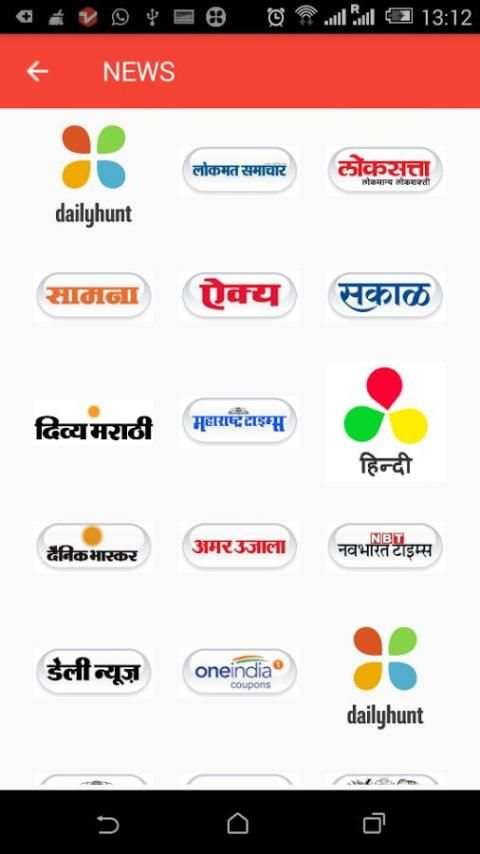Go back using the NEWS header arrow
The height and width of the screenshot is (854, 480).
37,71
